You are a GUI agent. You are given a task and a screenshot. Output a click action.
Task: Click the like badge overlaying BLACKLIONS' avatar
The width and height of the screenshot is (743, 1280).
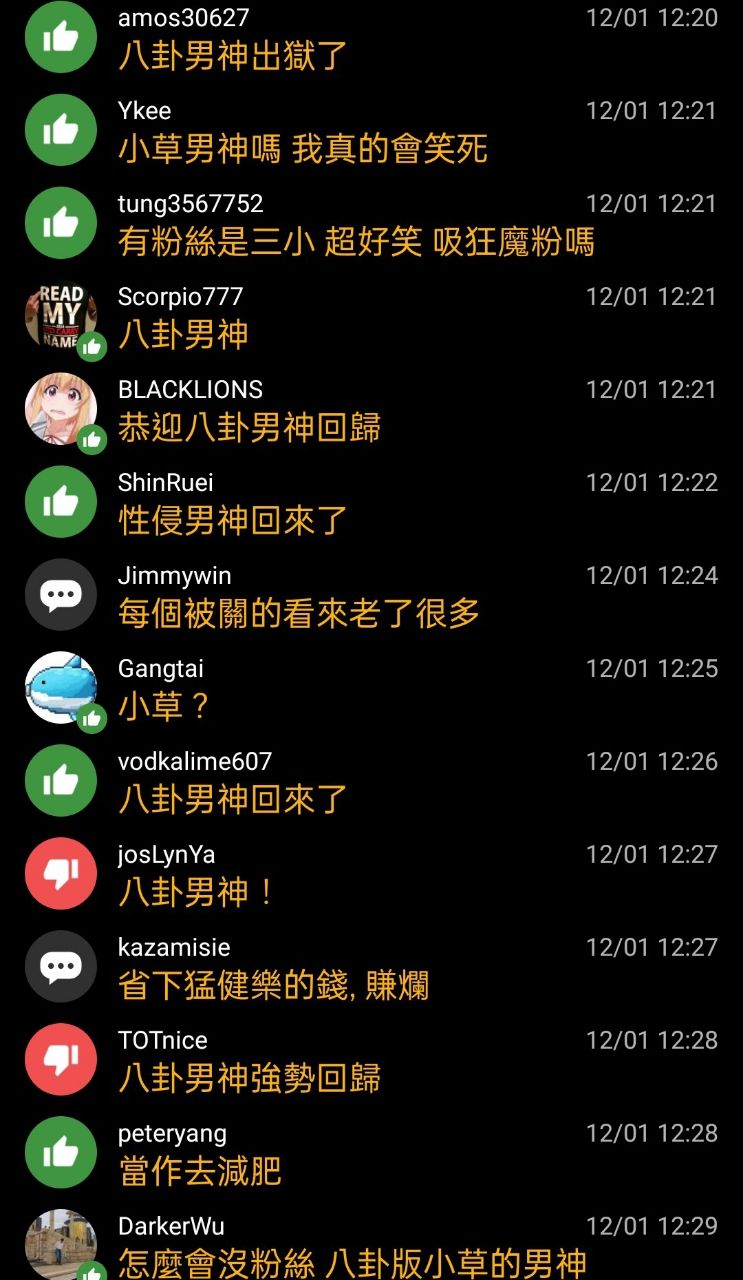[x=92, y=442]
